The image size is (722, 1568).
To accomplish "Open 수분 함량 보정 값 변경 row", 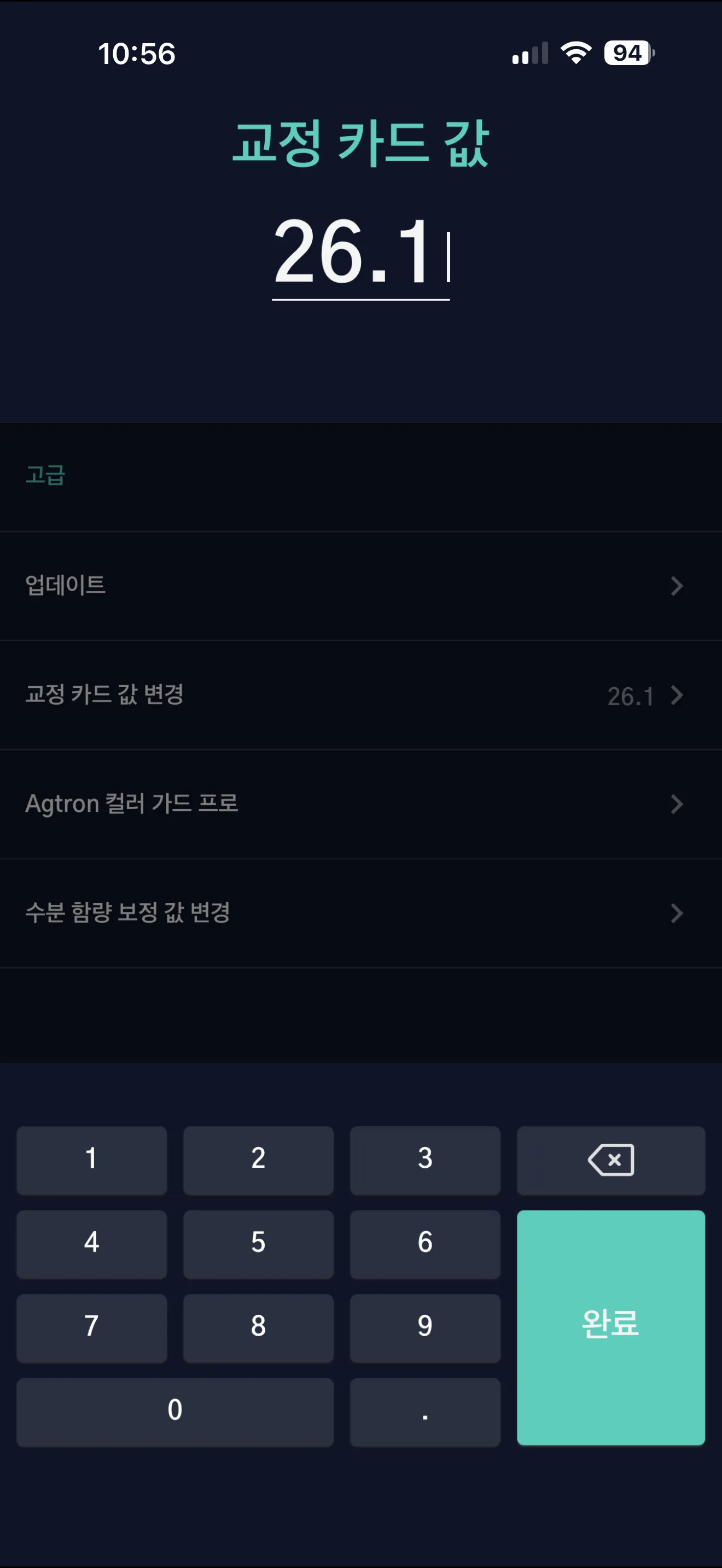I will (360, 913).
